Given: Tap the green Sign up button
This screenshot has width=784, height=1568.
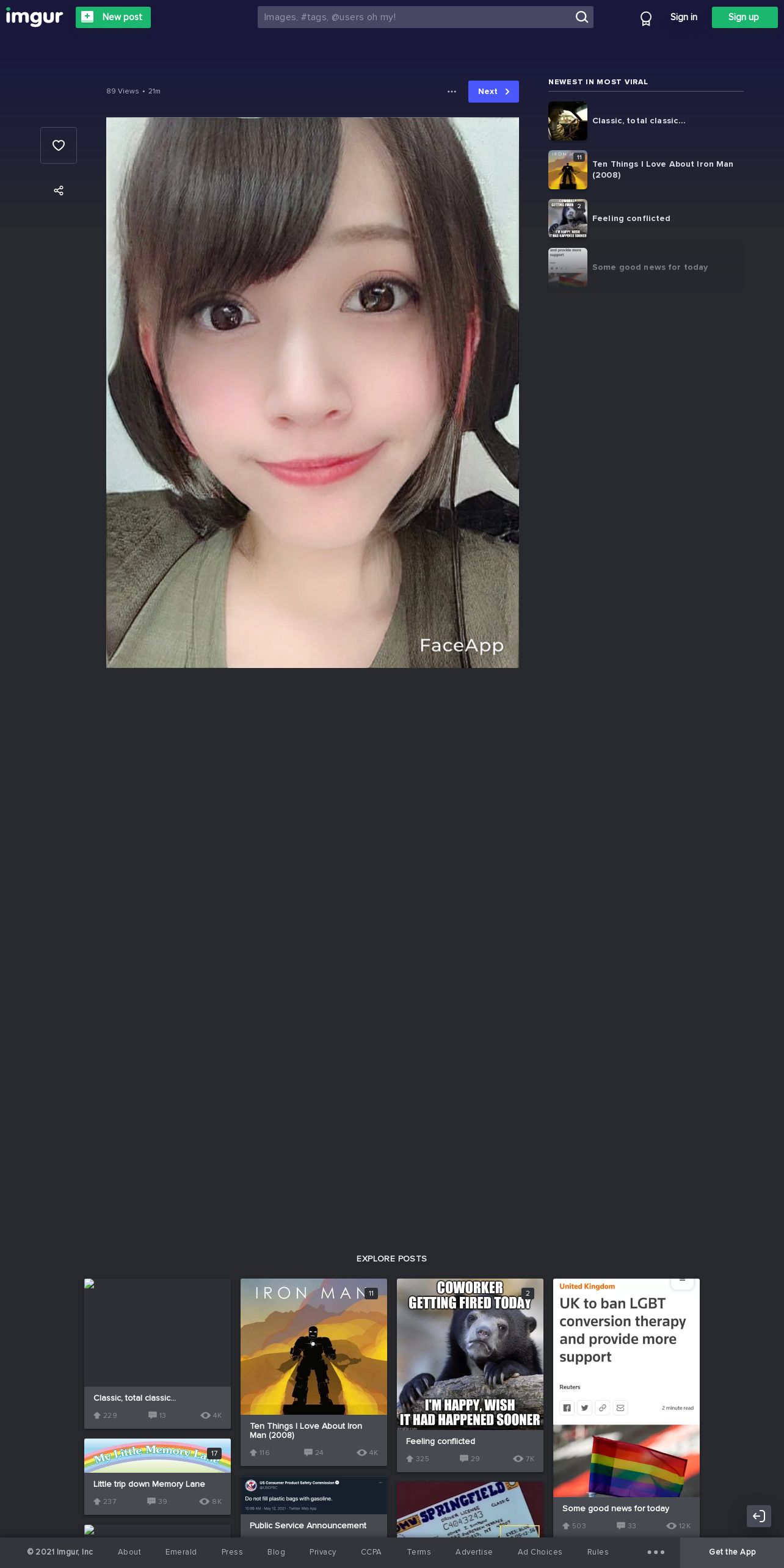Looking at the screenshot, I should coord(744,17).
